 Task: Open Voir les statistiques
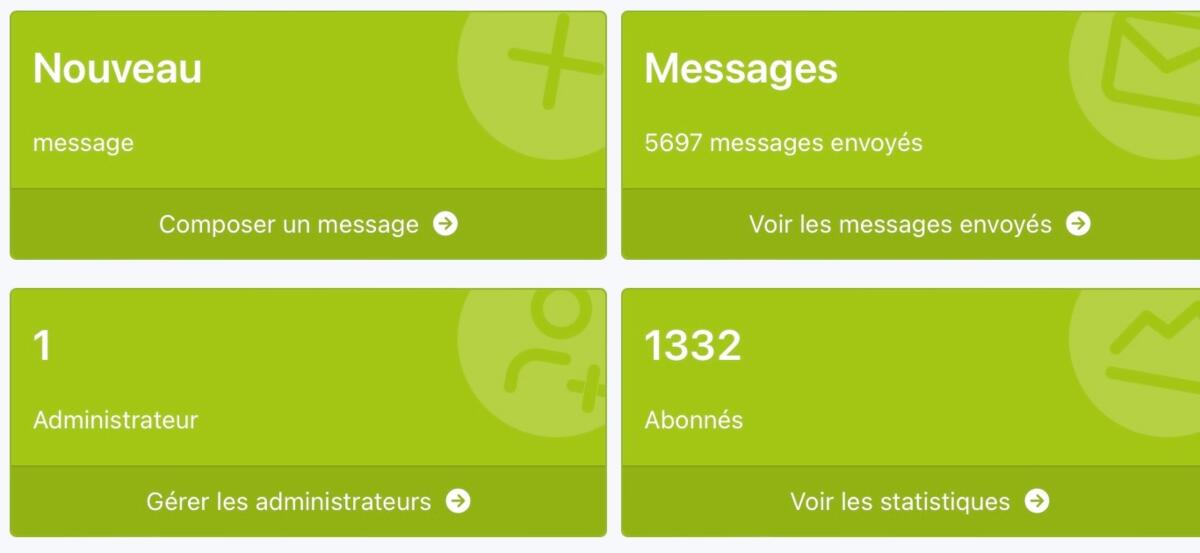[x=918, y=501]
